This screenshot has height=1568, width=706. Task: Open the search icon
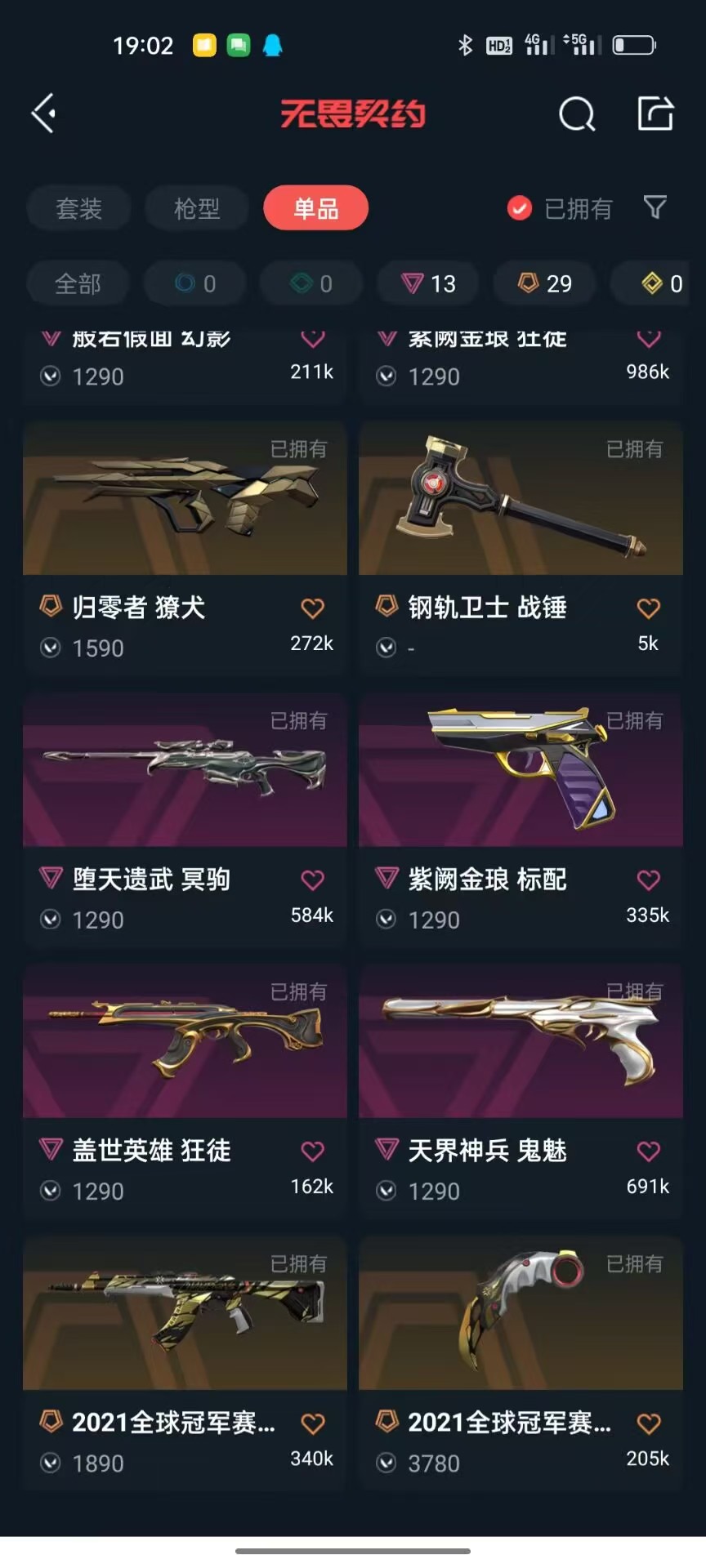577,114
